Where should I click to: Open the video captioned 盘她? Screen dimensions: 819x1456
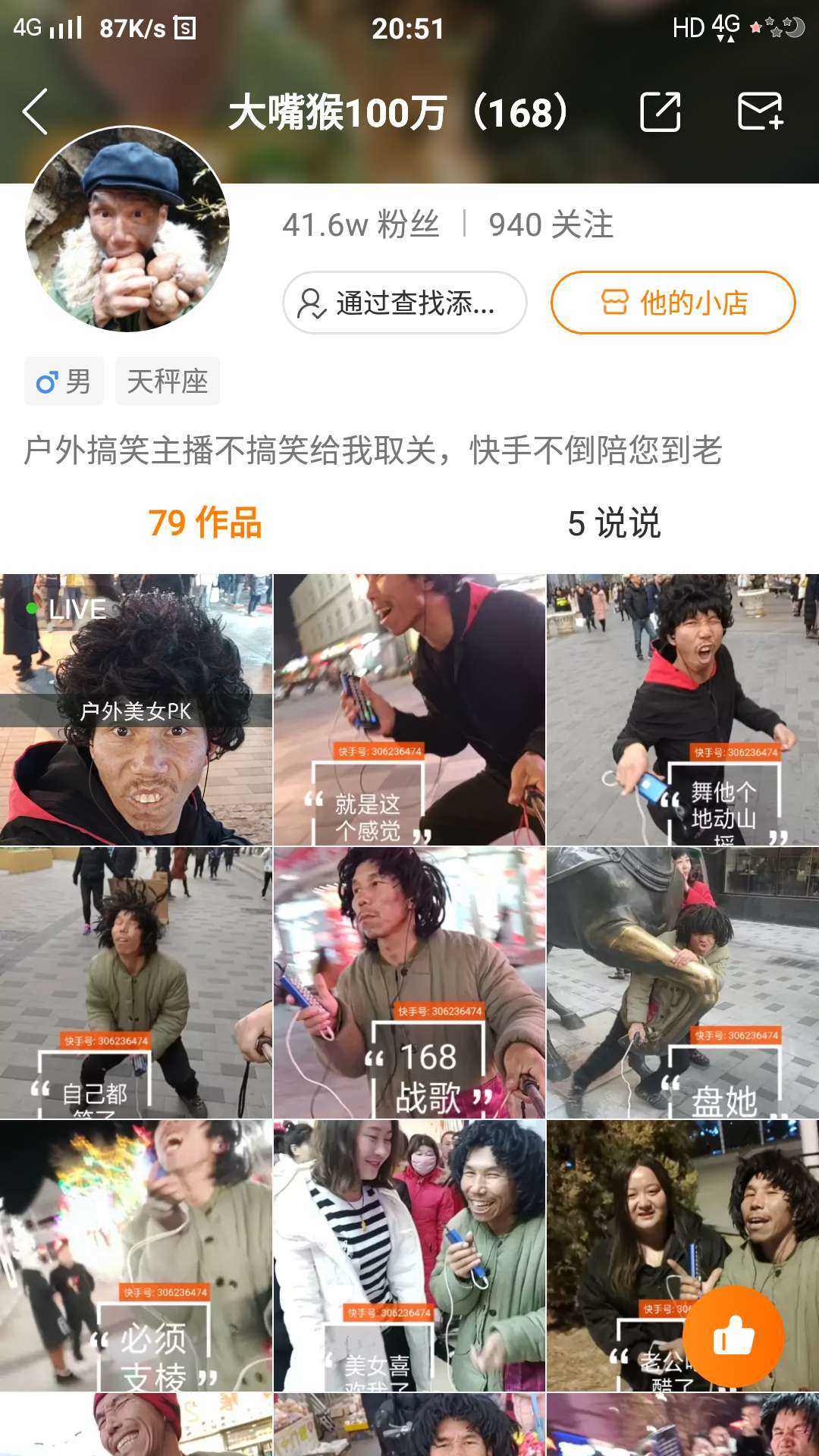pyautogui.click(x=682, y=982)
